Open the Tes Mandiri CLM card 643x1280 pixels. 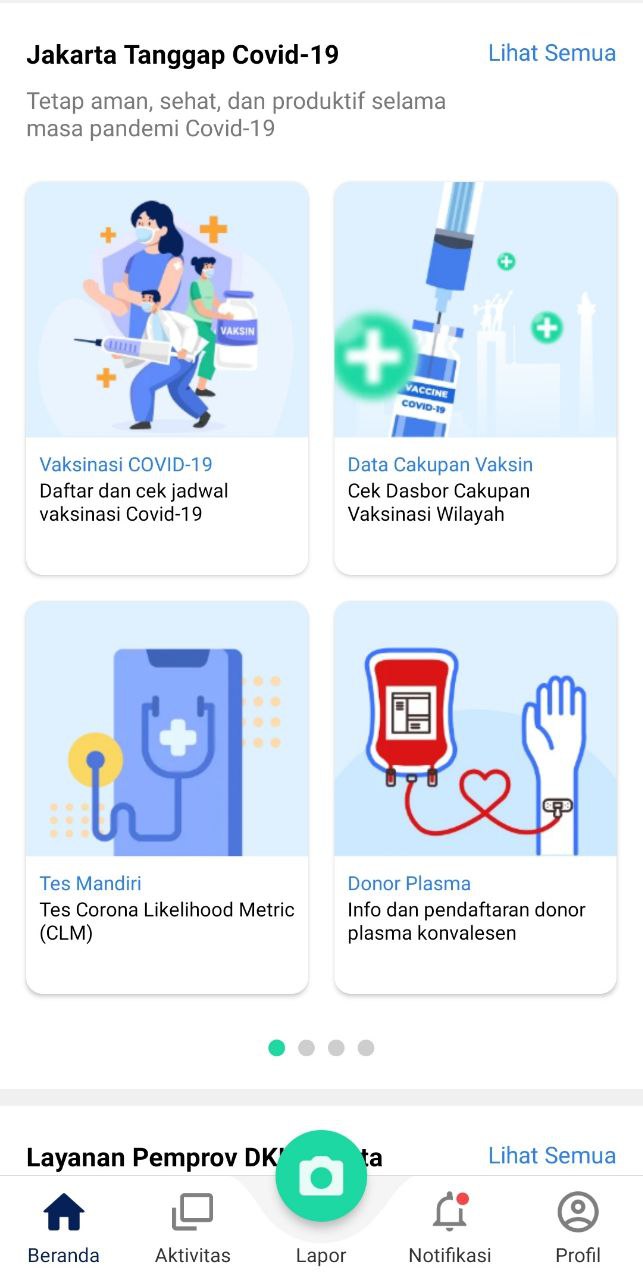(167, 797)
